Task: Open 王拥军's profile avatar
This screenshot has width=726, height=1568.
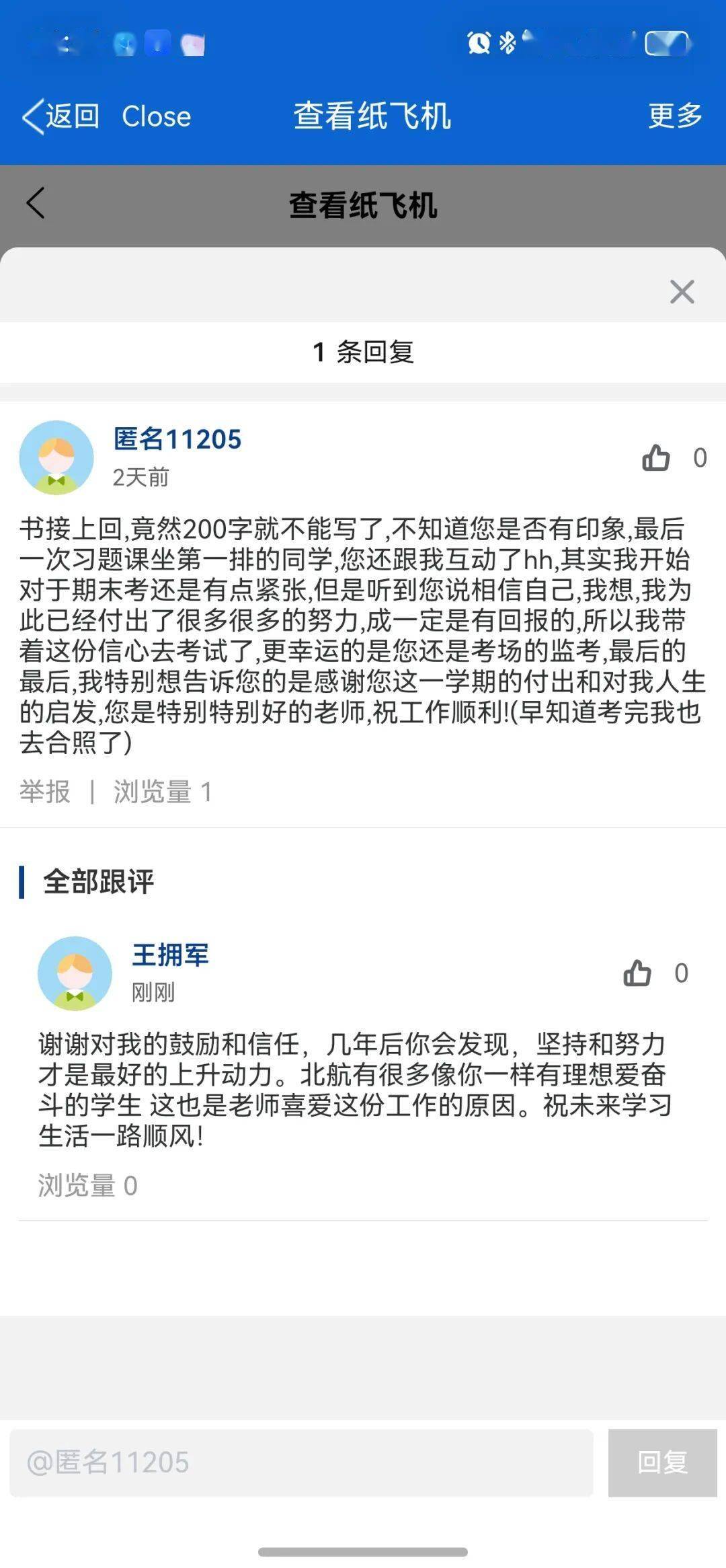Action: (75, 973)
